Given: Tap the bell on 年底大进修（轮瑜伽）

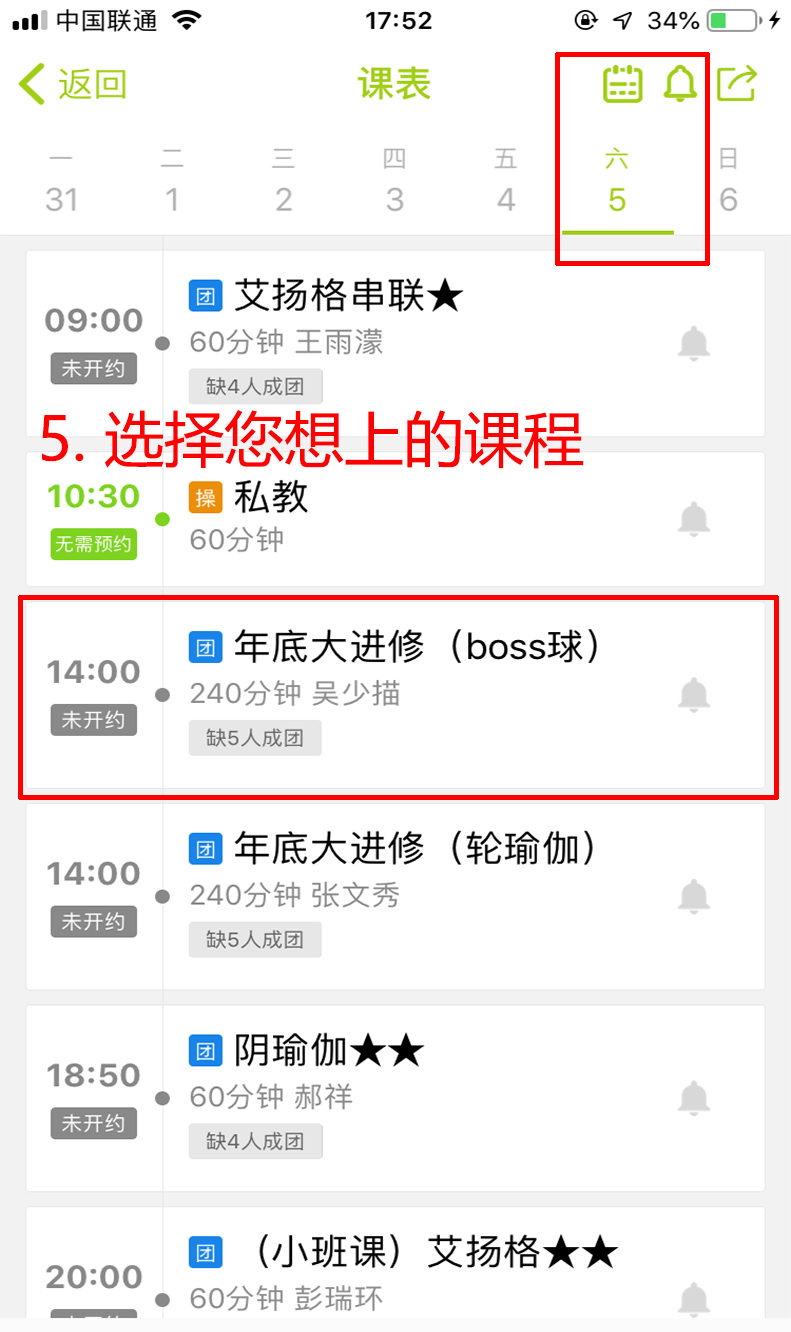Looking at the screenshot, I should (x=694, y=897).
